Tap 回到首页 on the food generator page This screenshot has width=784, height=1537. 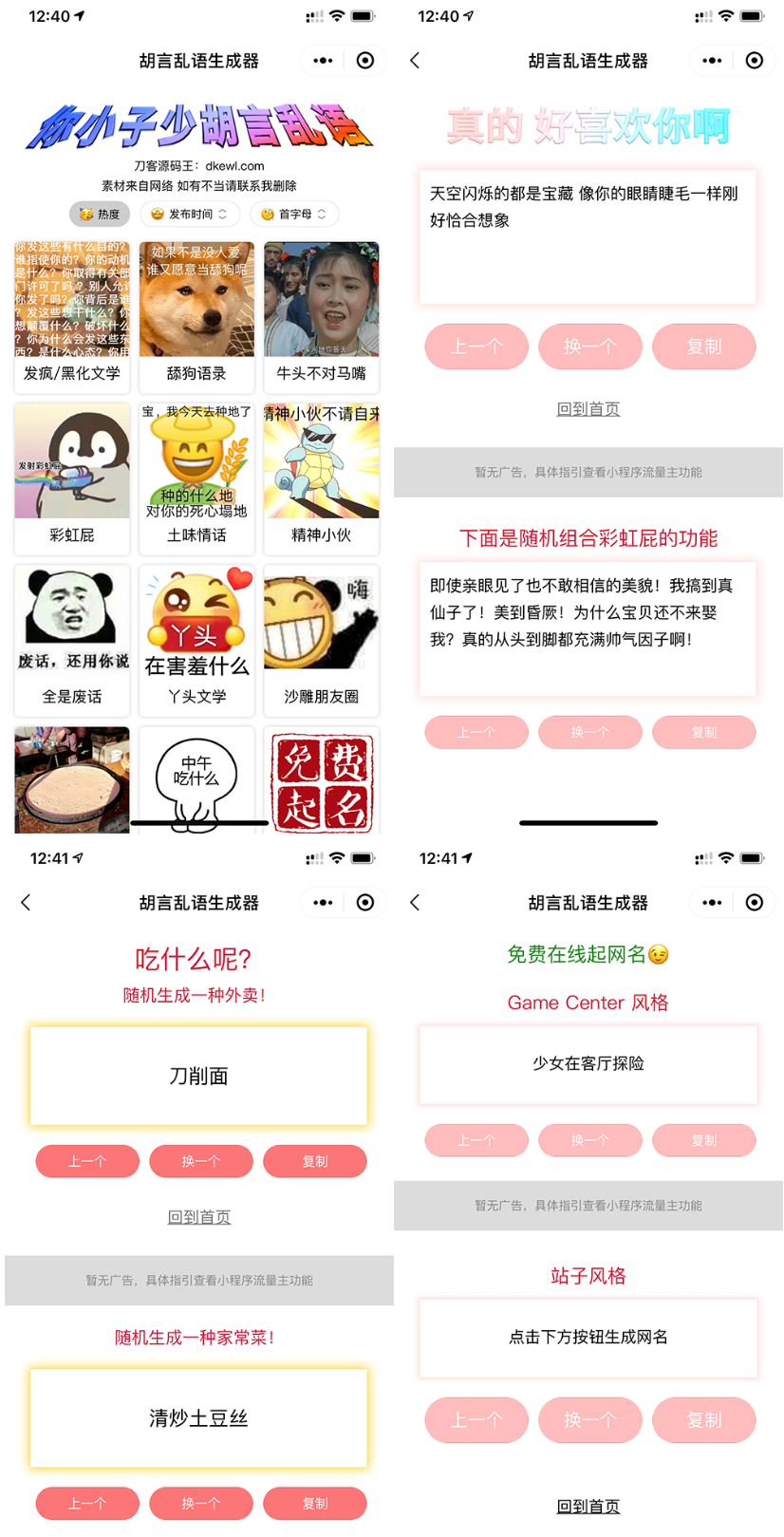[x=199, y=1216]
